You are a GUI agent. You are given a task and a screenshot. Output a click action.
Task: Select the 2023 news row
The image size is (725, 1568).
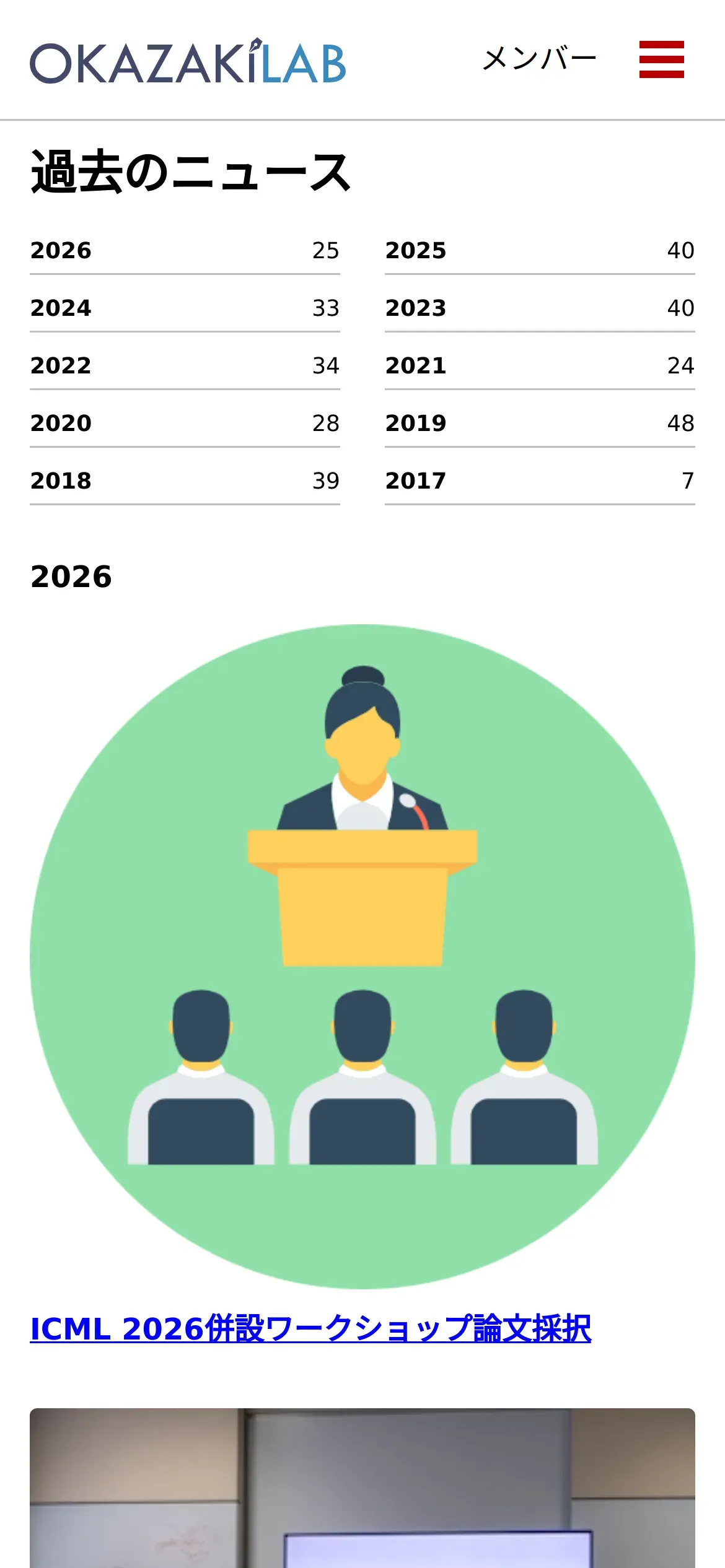click(x=540, y=308)
